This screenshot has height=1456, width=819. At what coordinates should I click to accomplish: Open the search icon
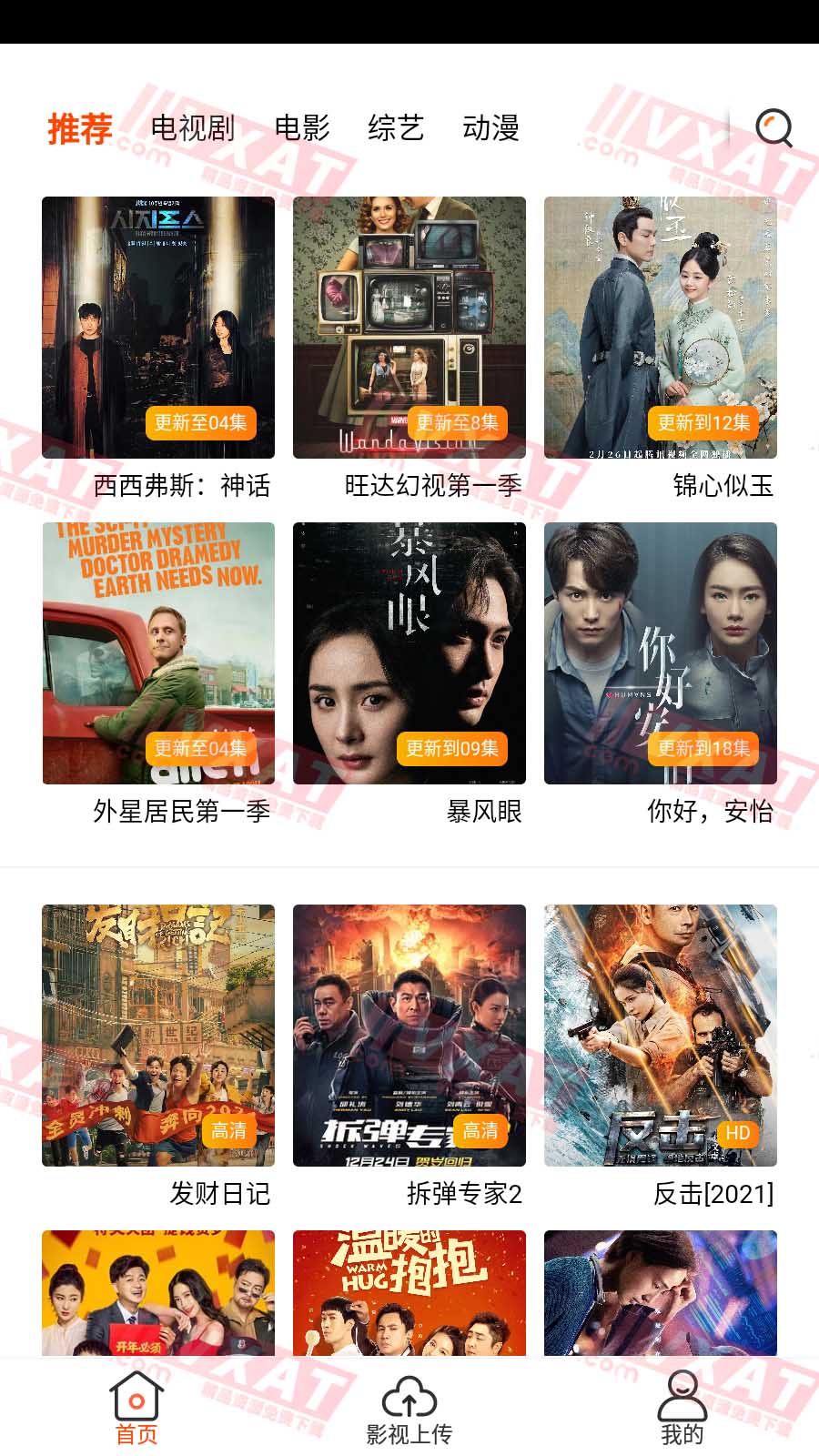click(773, 128)
